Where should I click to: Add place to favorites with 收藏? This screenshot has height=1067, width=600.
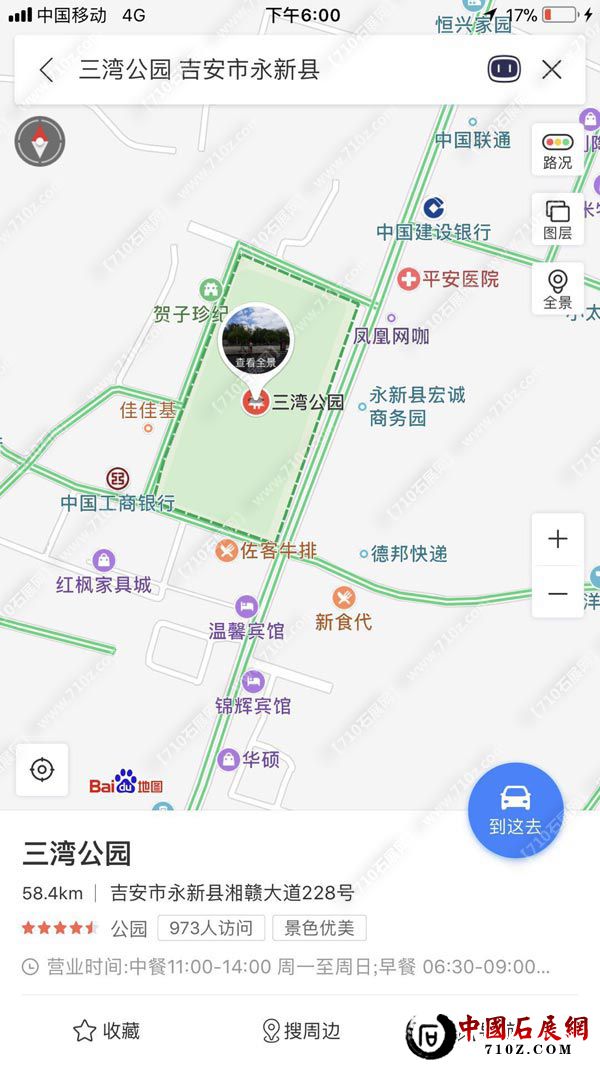click(106, 1031)
